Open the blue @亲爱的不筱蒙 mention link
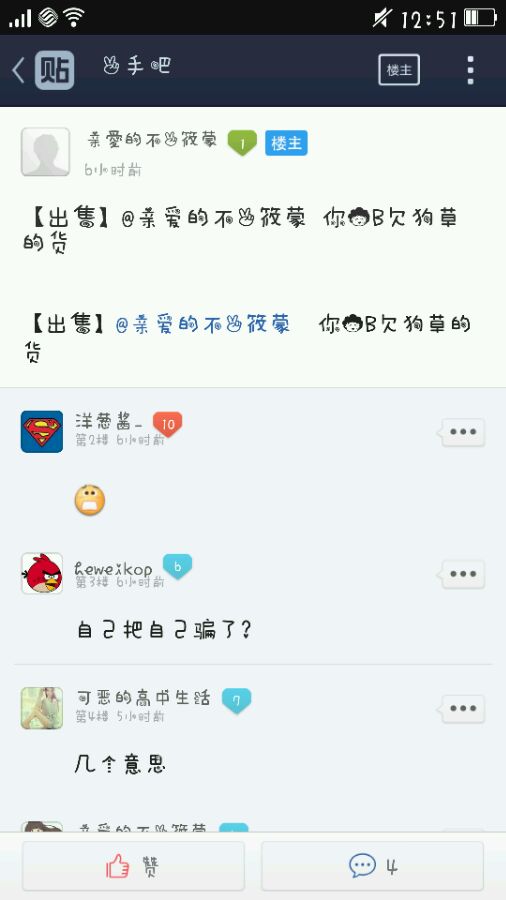Screen dimensions: 506x900 click(x=203, y=325)
